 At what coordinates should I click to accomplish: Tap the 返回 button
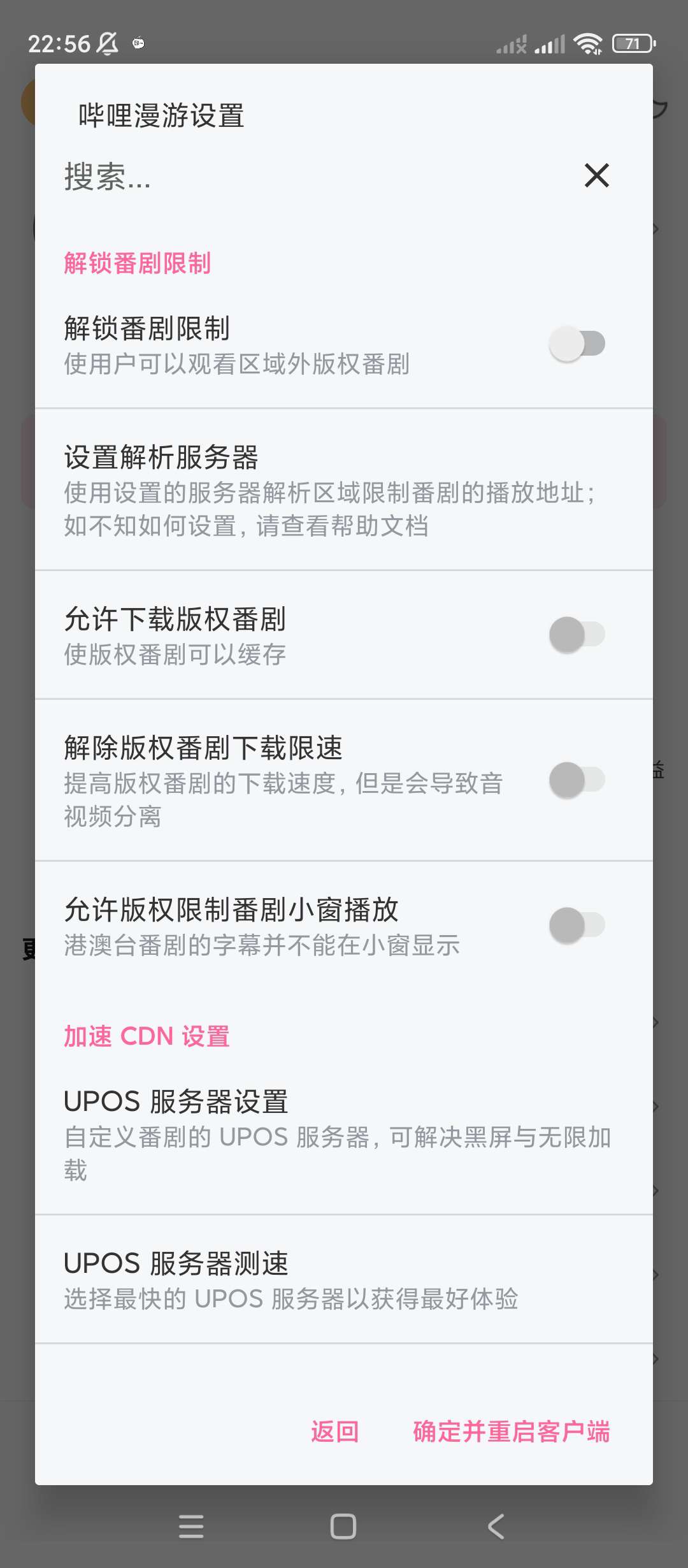[x=335, y=1432]
